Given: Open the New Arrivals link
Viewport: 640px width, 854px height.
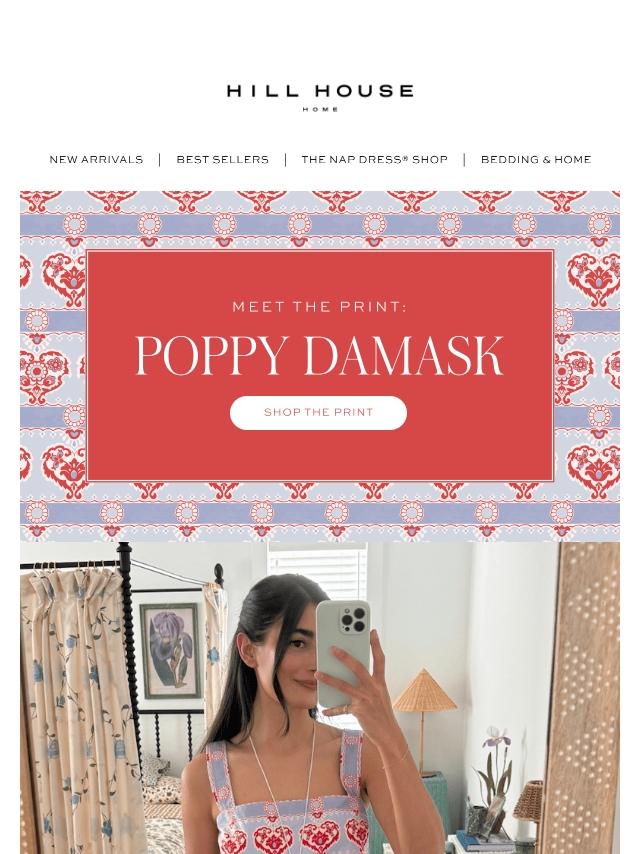Looking at the screenshot, I should [96, 160].
